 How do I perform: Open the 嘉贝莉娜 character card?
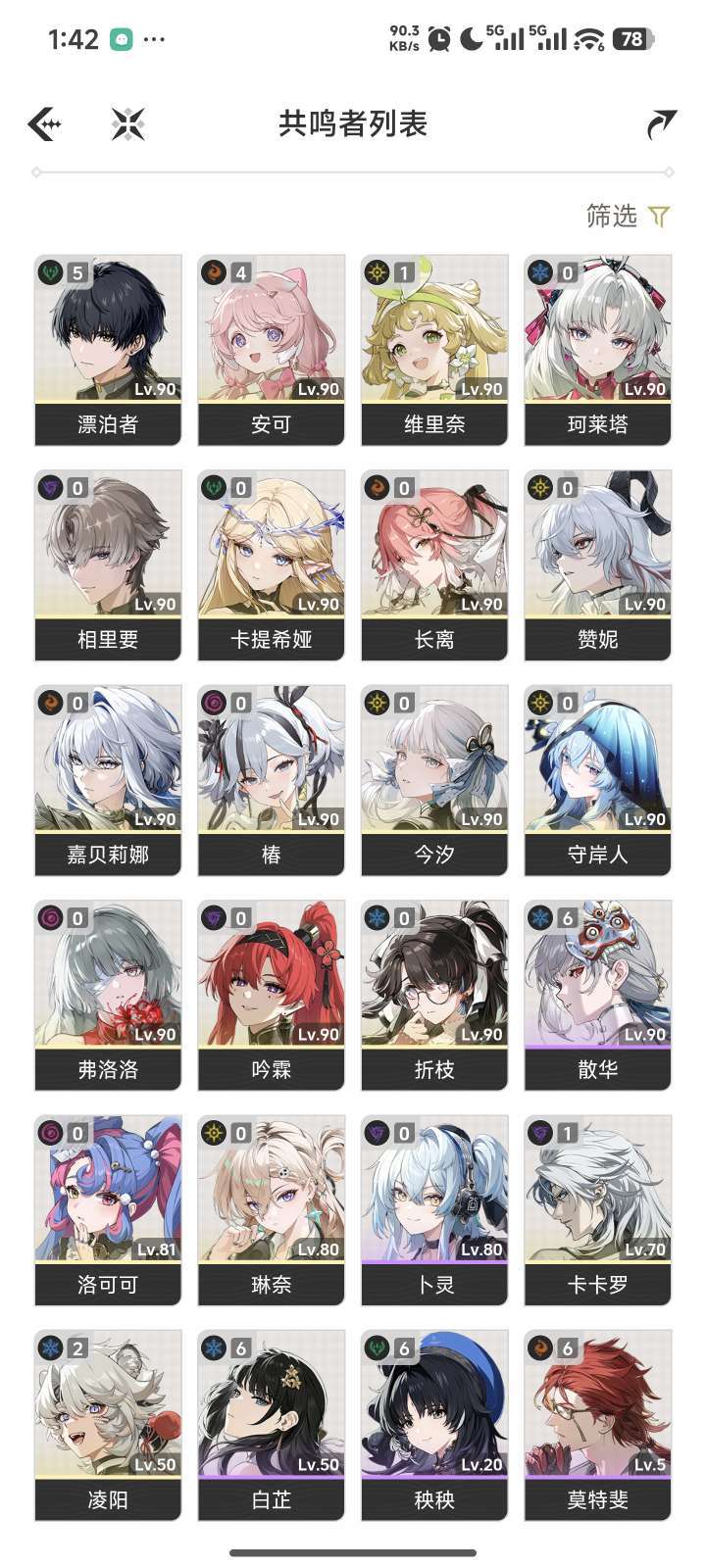[x=108, y=780]
